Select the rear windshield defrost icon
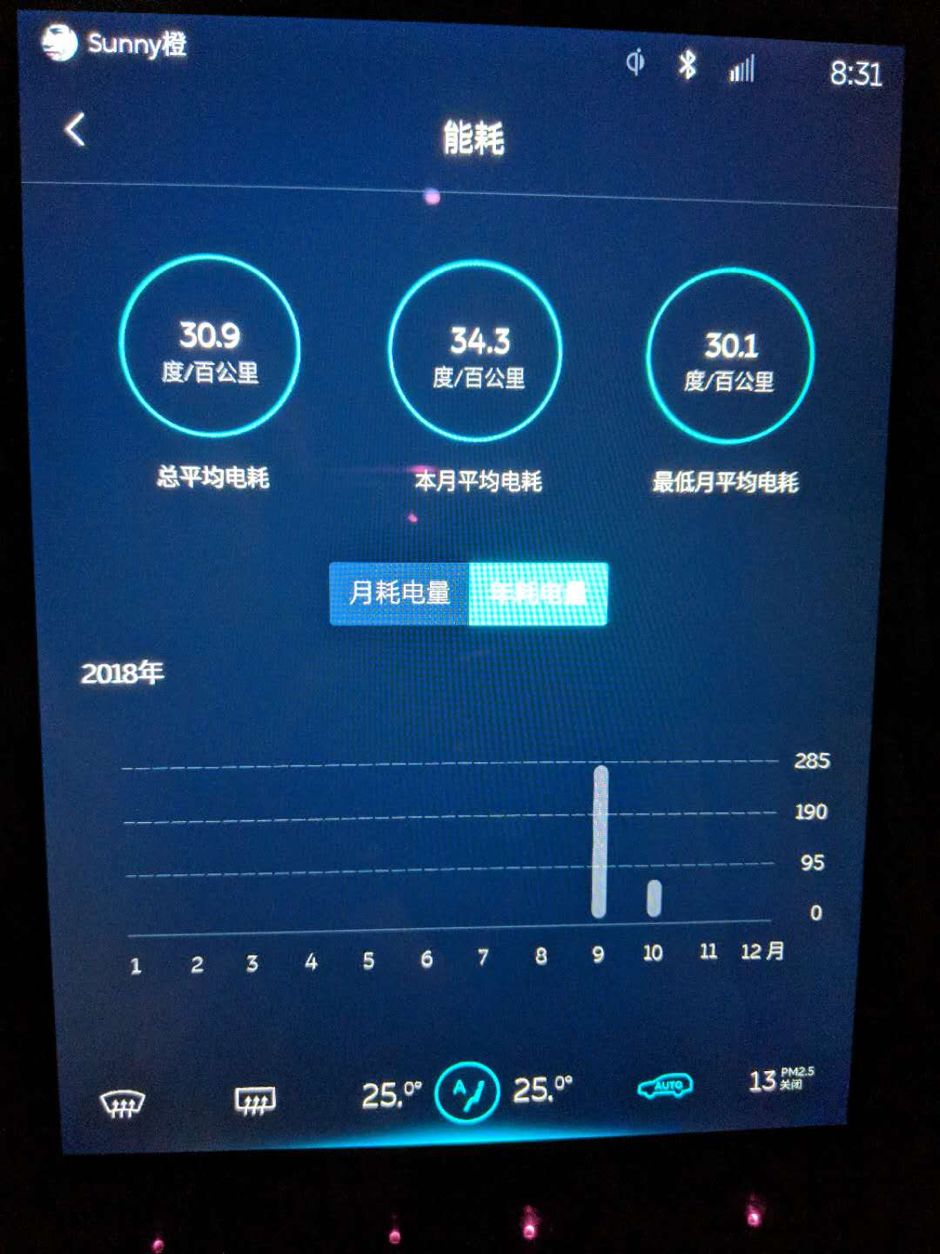940x1254 pixels. point(252,1098)
